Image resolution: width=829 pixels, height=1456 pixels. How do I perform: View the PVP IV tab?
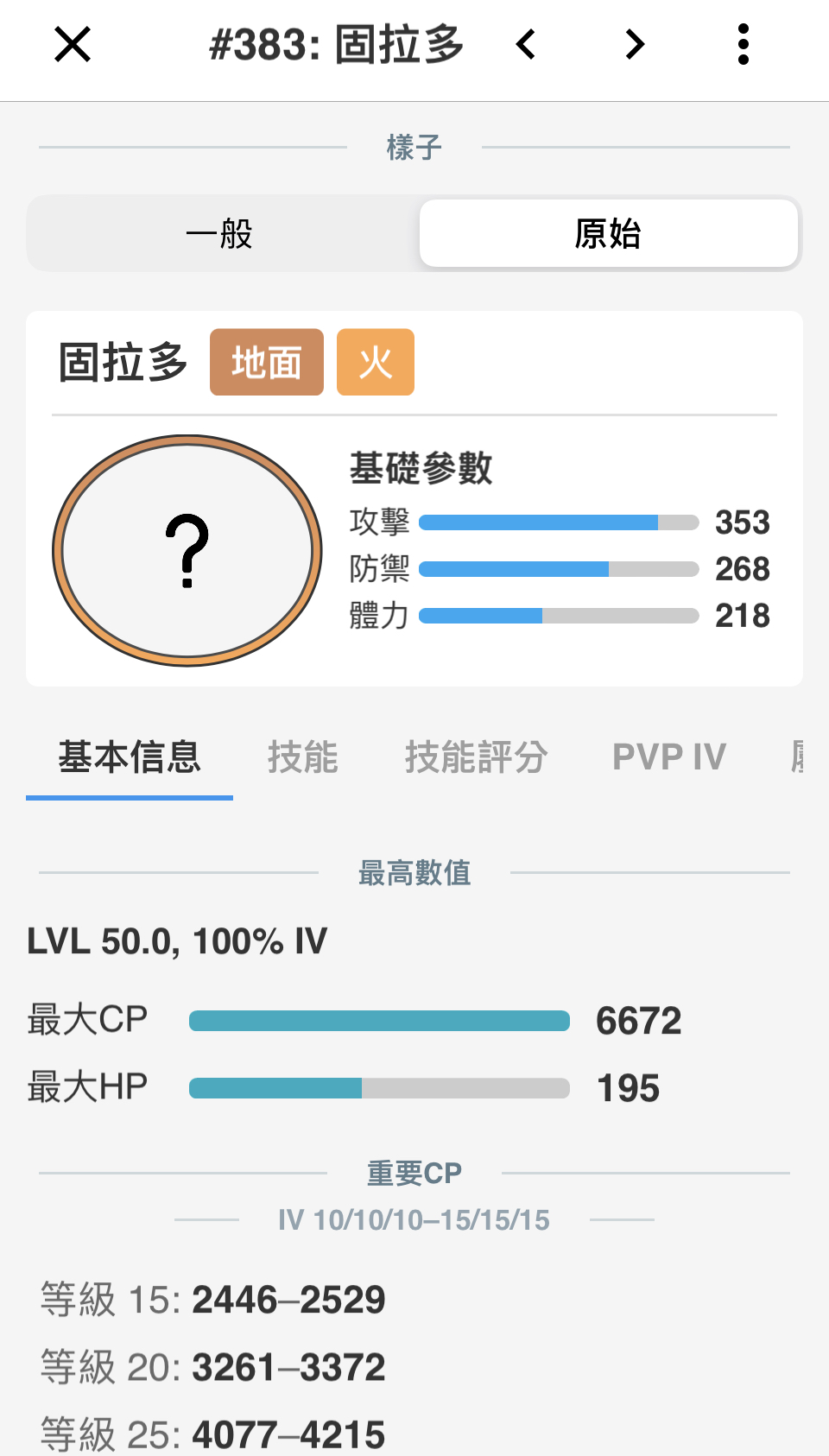pyautogui.click(x=669, y=758)
